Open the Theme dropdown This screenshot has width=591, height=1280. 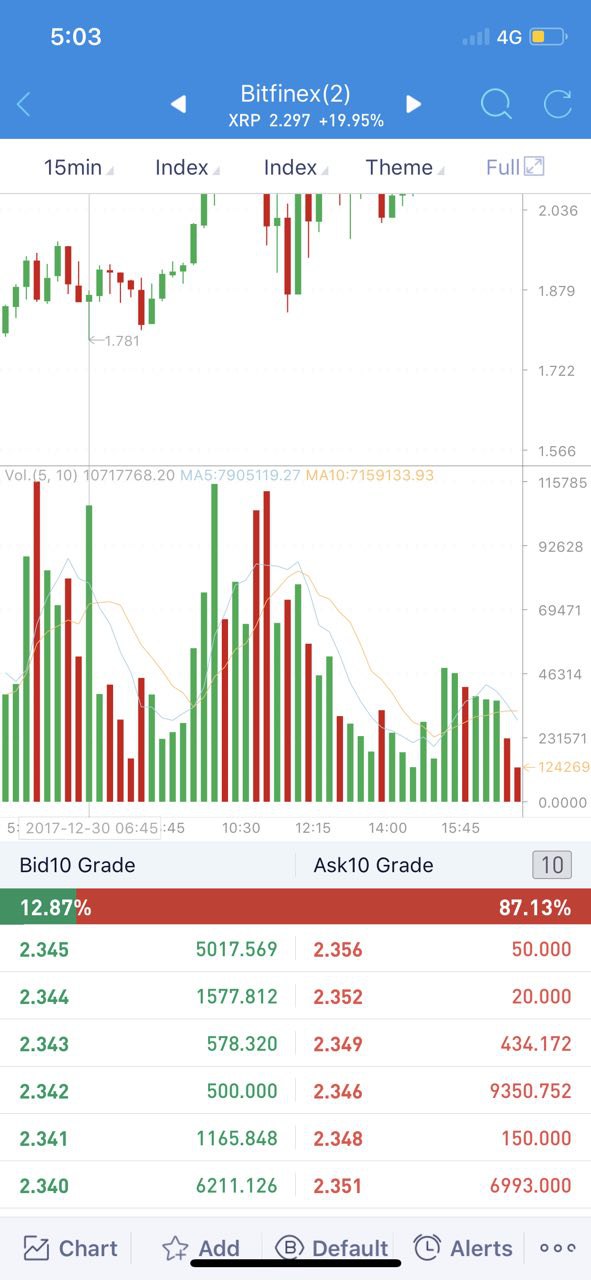tap(404, 167)
